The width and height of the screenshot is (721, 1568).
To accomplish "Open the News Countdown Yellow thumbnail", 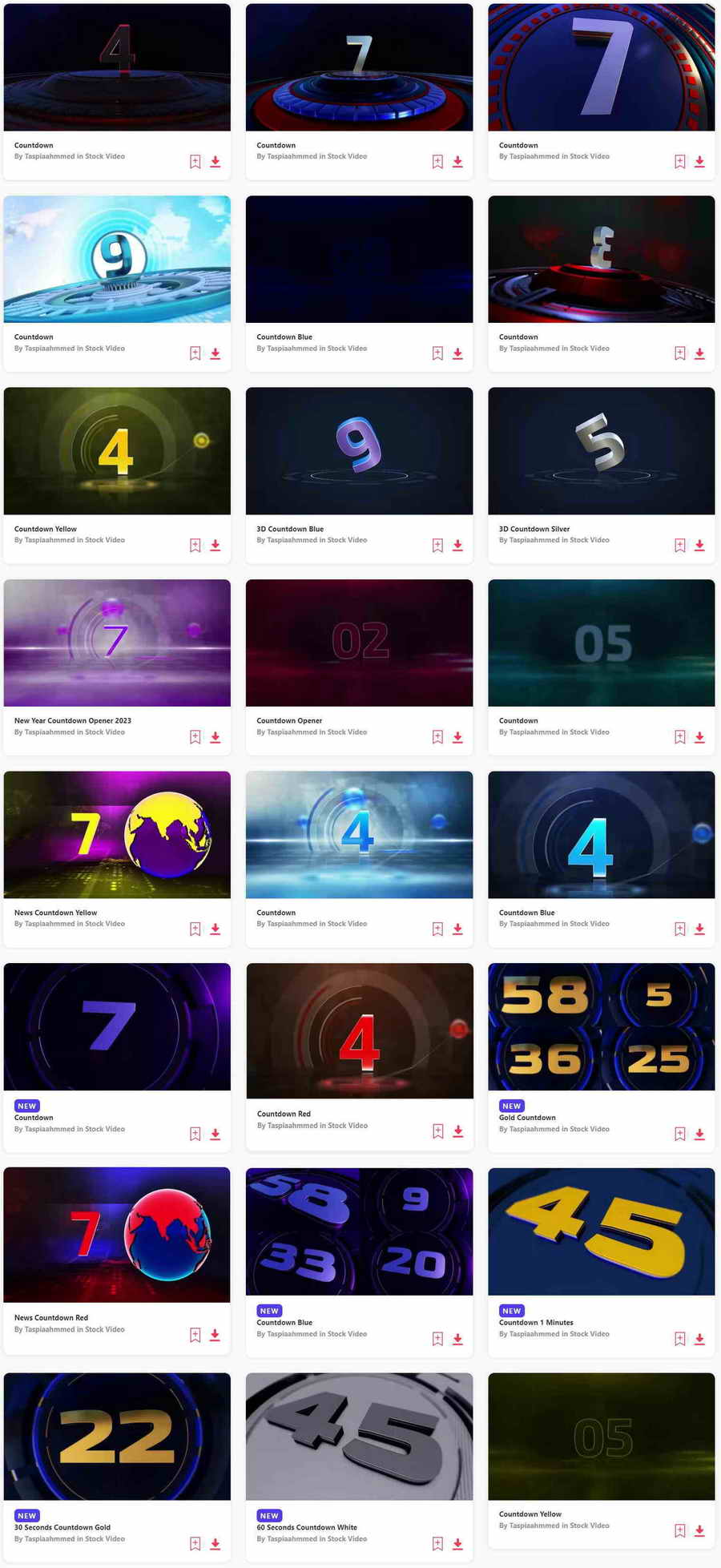I will pos(117,834).
